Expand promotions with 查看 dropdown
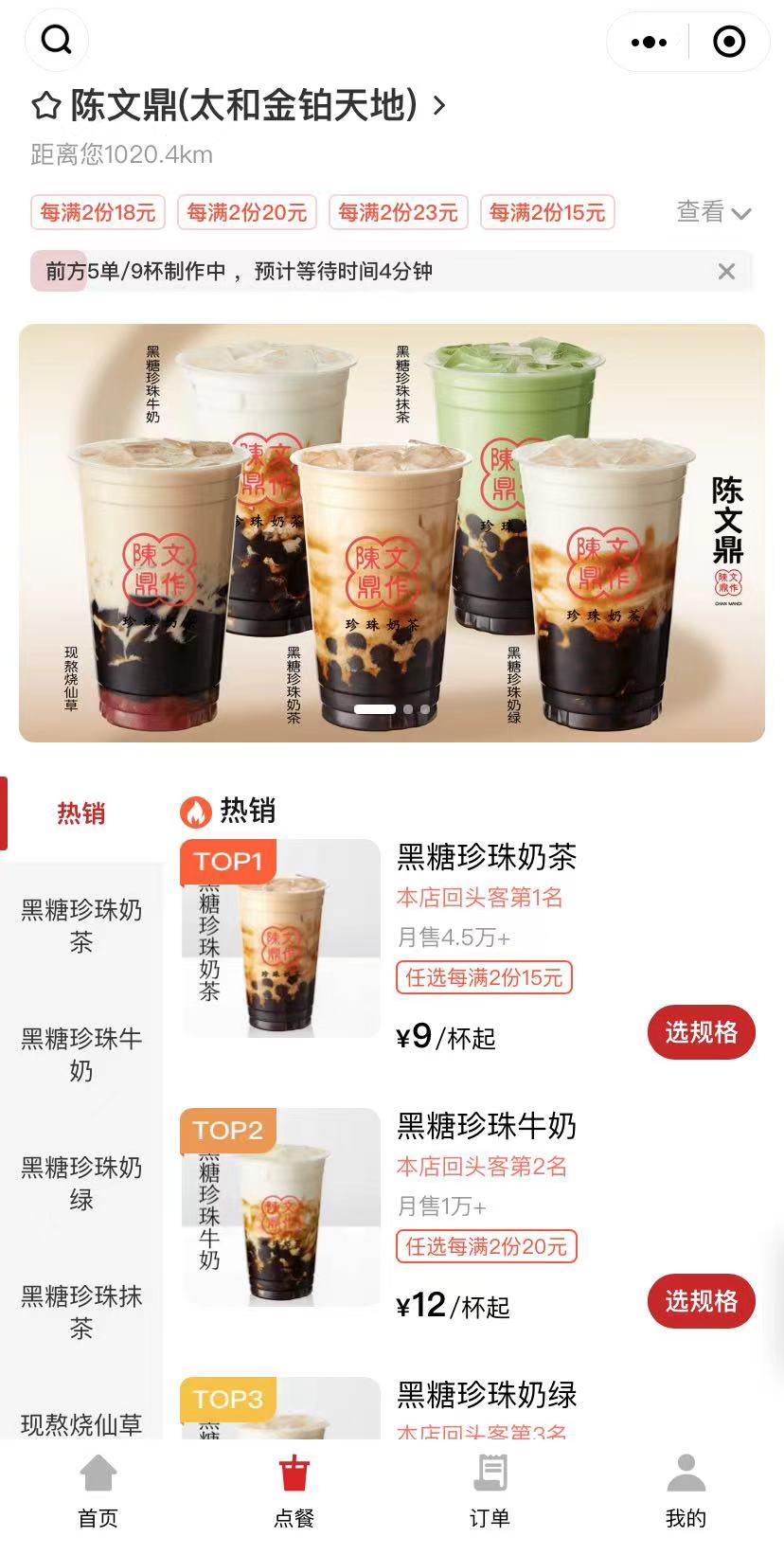784x1554 pixels. (713, 212)
